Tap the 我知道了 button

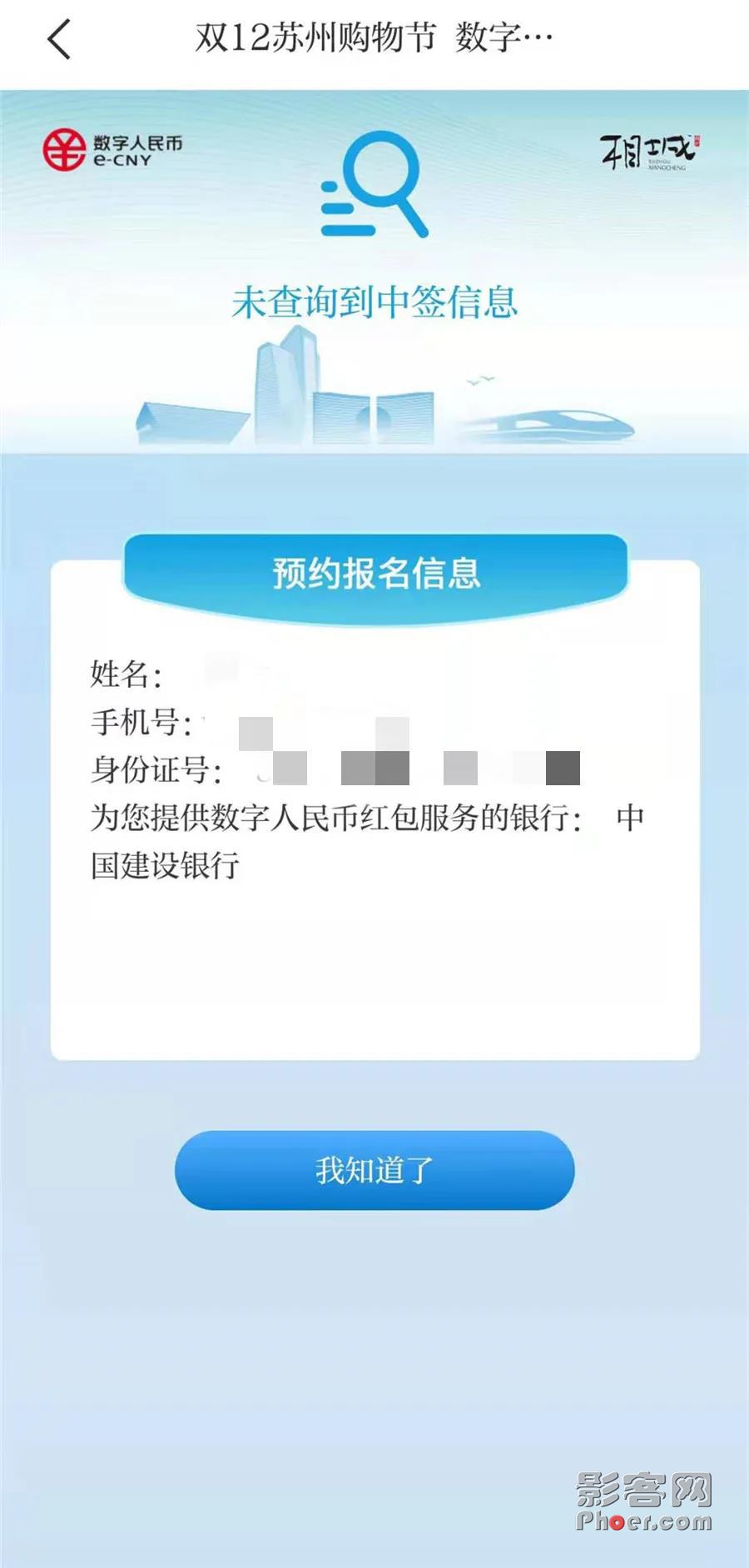(374, 1170)
